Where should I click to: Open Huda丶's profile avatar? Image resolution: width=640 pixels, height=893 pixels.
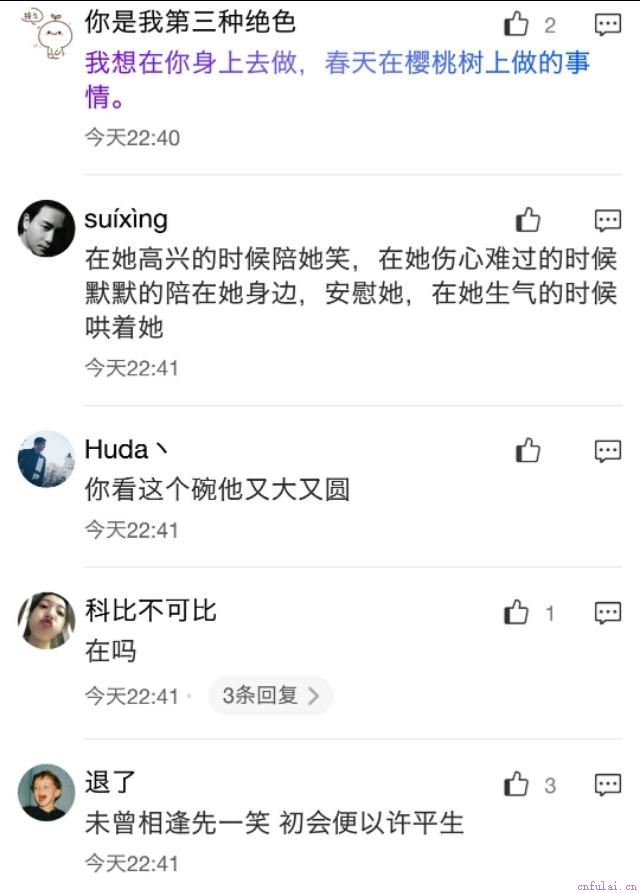[x=46, y=459]
